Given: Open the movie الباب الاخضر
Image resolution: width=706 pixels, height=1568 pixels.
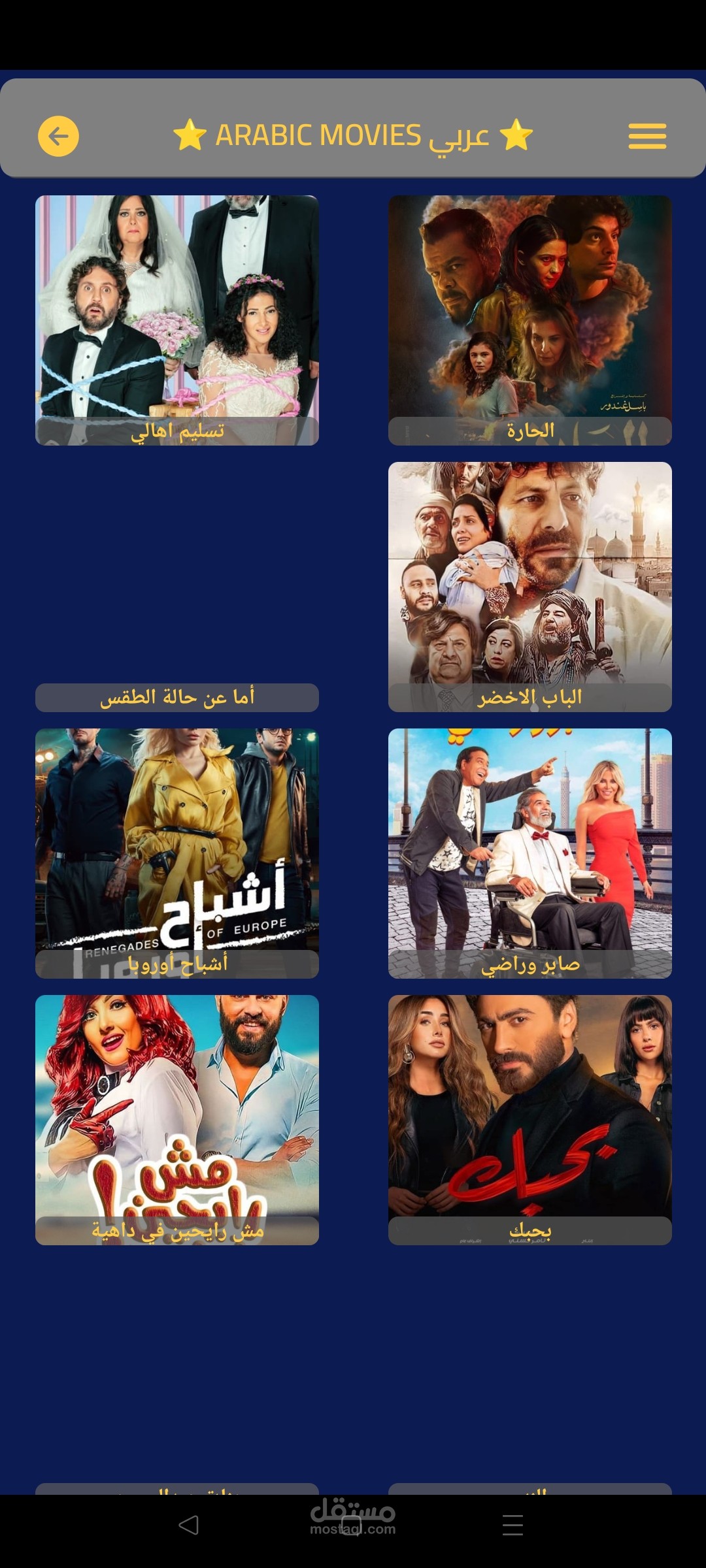Looking at the screenshot, I should 530,587.
